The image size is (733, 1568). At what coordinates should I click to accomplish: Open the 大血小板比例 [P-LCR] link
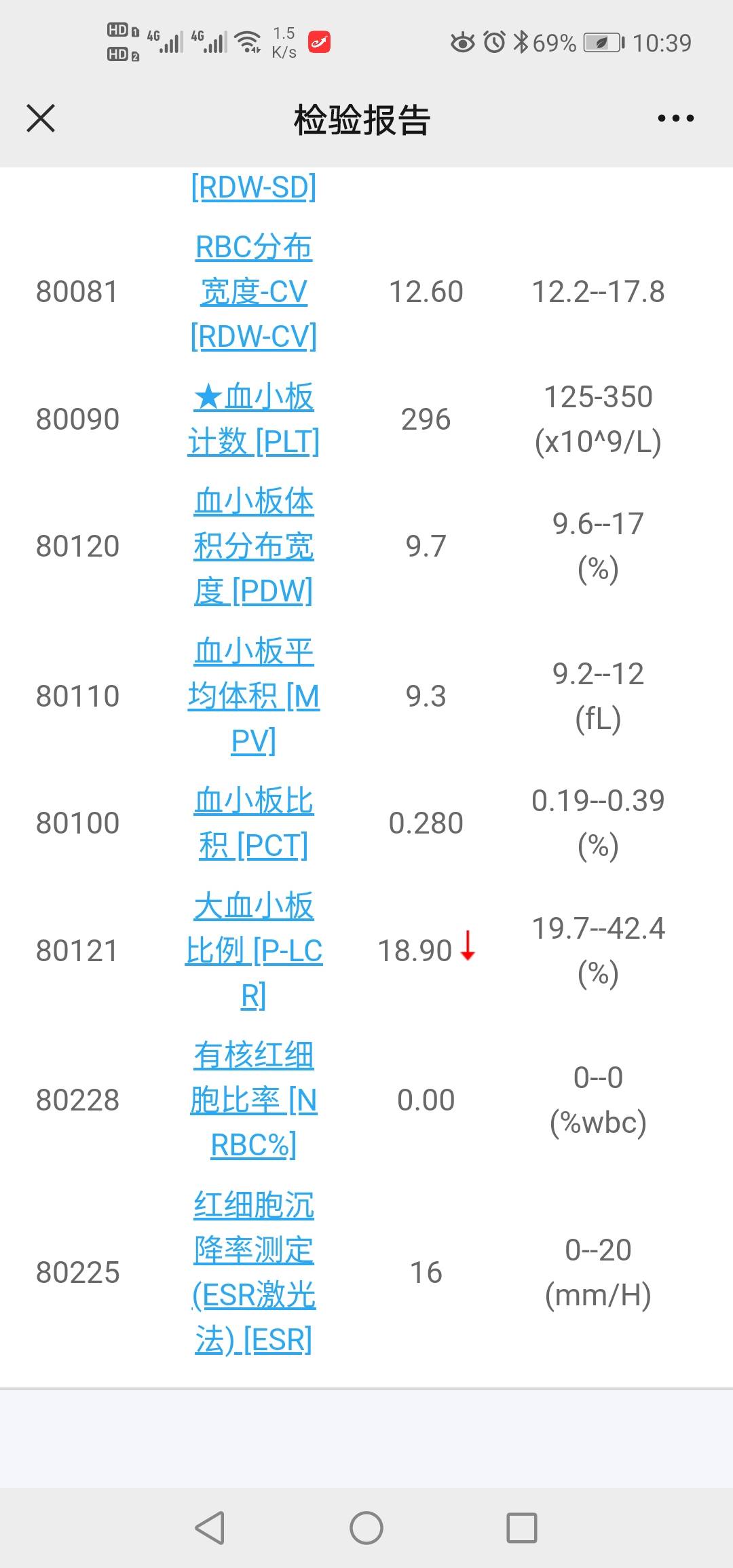tap(252, 950)
